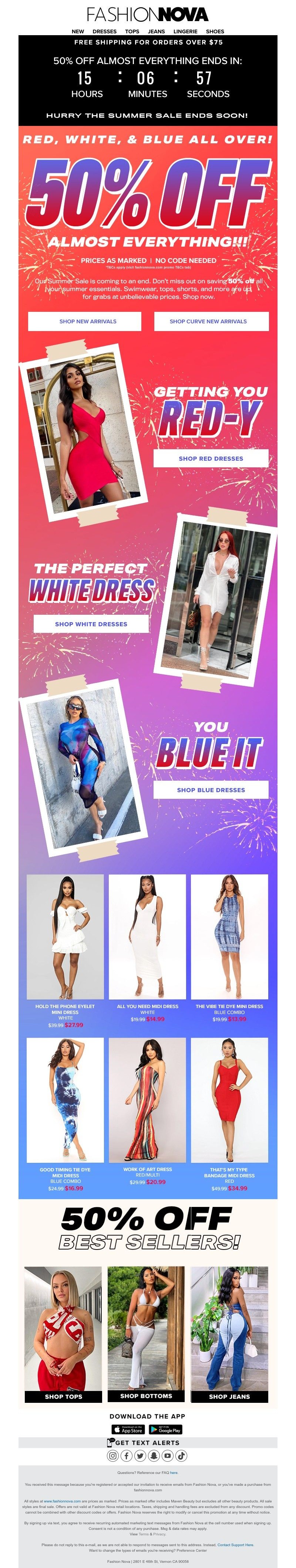The image size is (296, 1568).
Task: Shop tops best sellers
Action: click(63, 1397)
